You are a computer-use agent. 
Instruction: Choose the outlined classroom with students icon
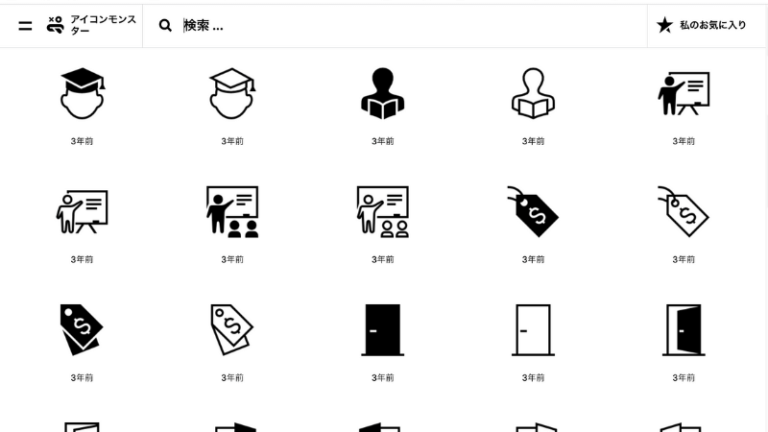coord(382,212)
